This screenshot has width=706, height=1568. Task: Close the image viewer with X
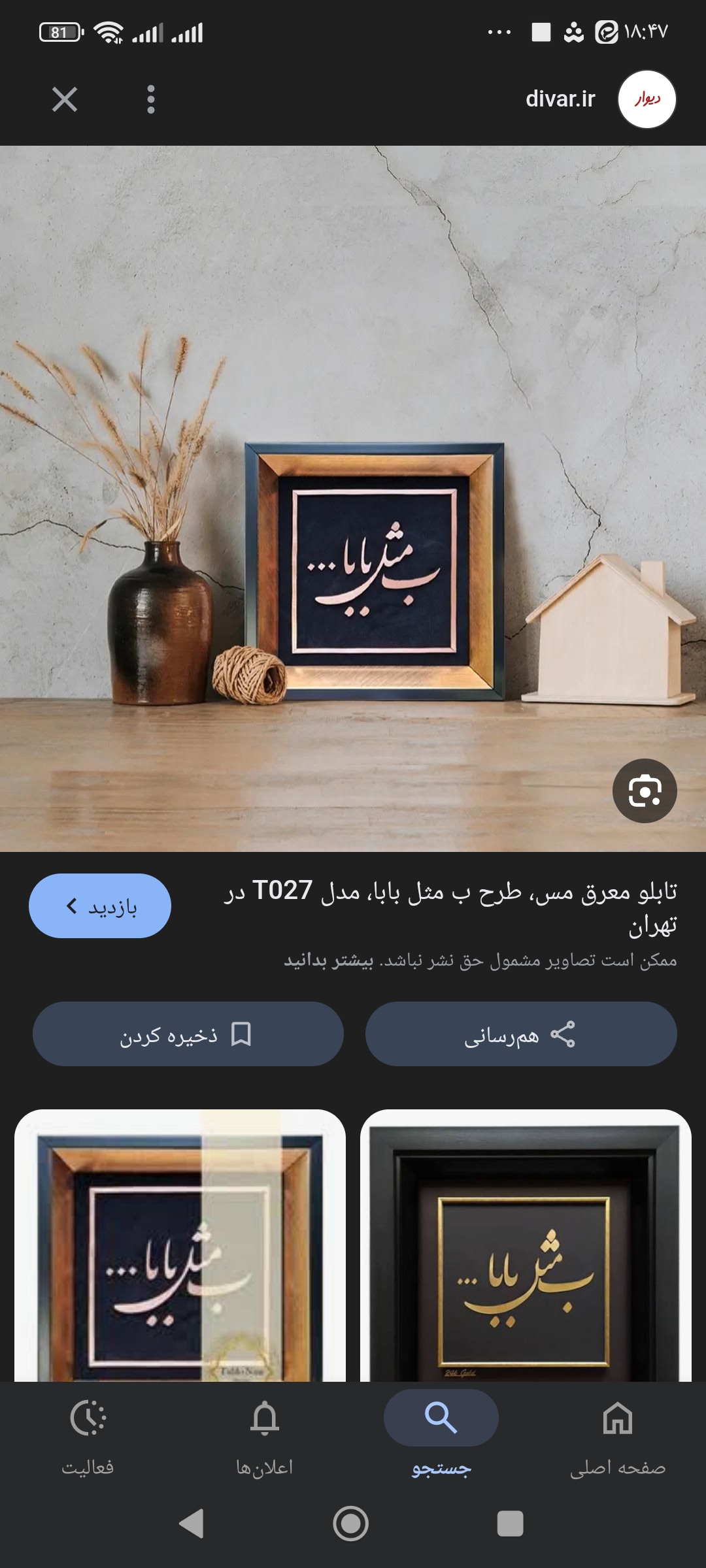[x=65, y=100]
